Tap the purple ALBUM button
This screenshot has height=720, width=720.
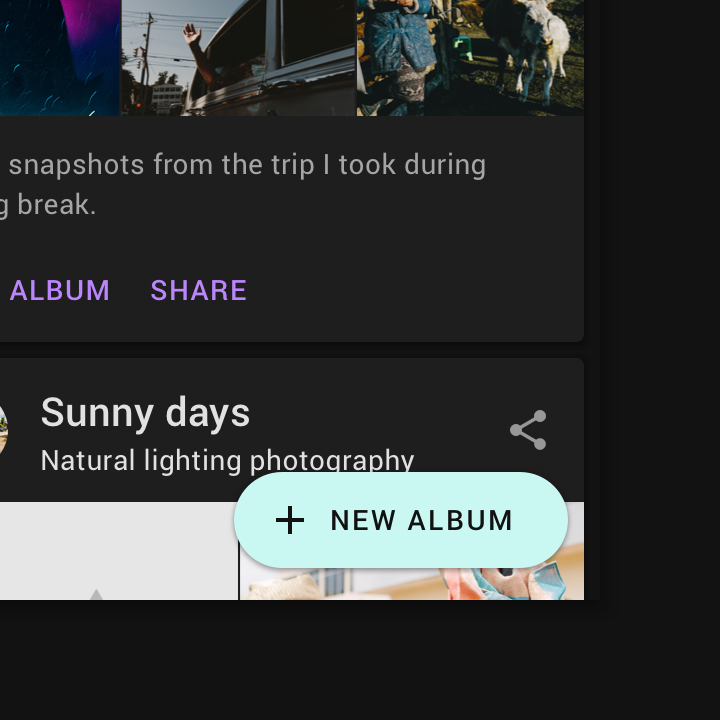coord(59,290)
